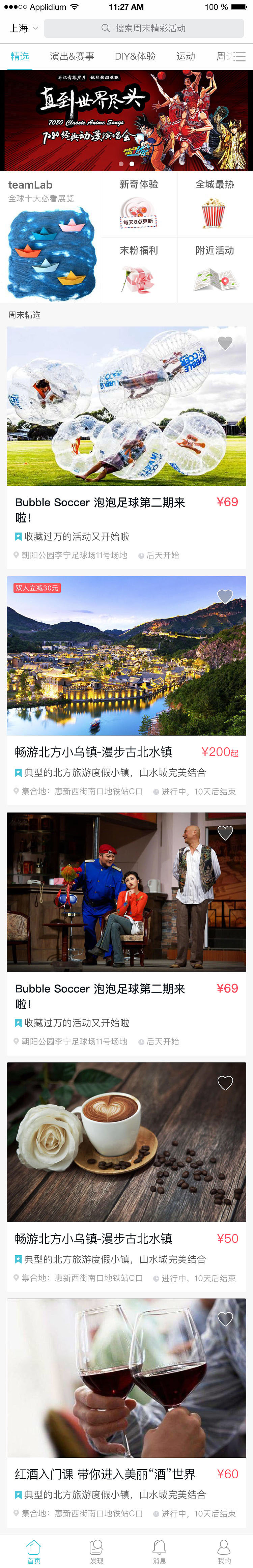
Task: Expand the category list menu icon
Action: pyautogui.click(x=240, y=57)
